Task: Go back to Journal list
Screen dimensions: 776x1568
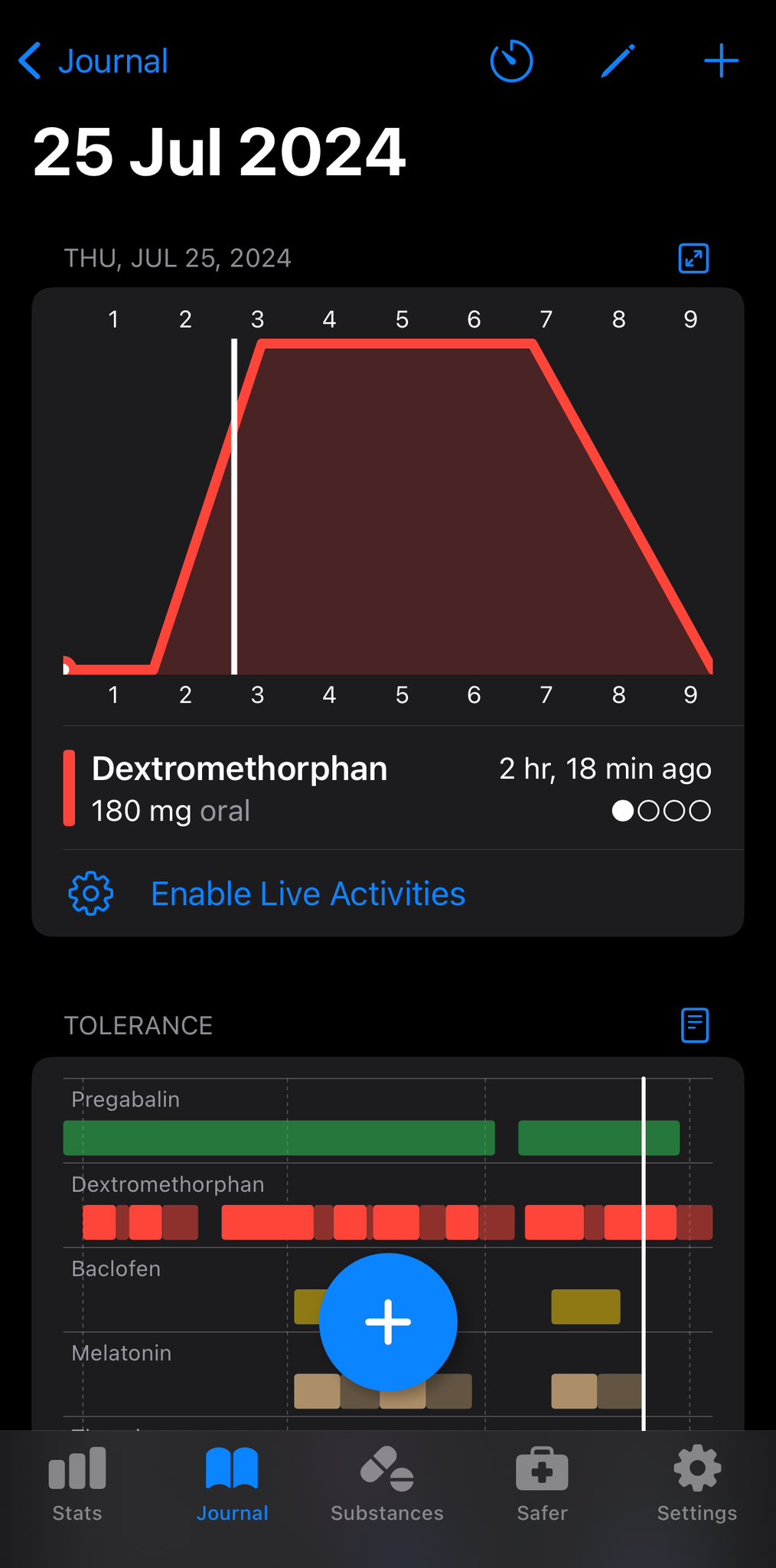Action: click(x=93, y=61)
